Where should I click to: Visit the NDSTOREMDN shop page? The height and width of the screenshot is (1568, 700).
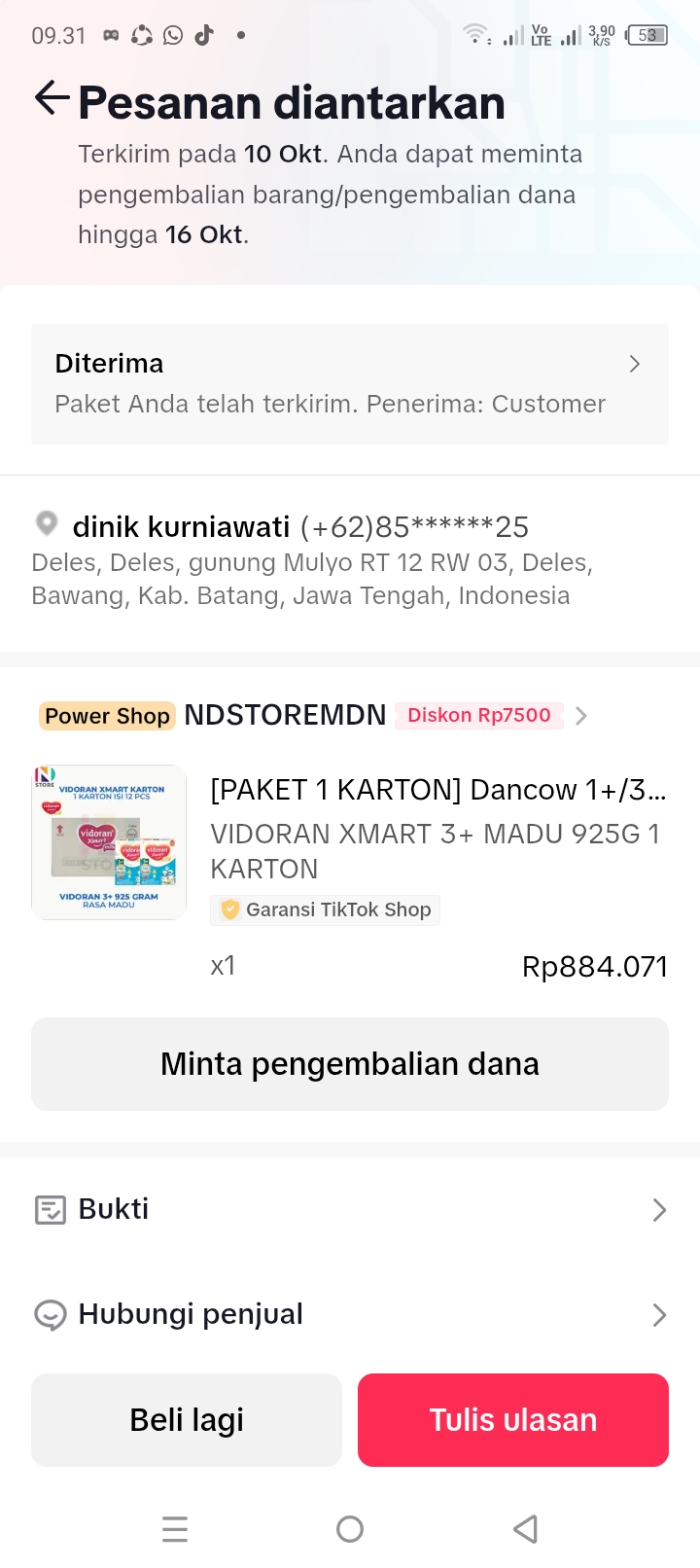tap(285, 716)
